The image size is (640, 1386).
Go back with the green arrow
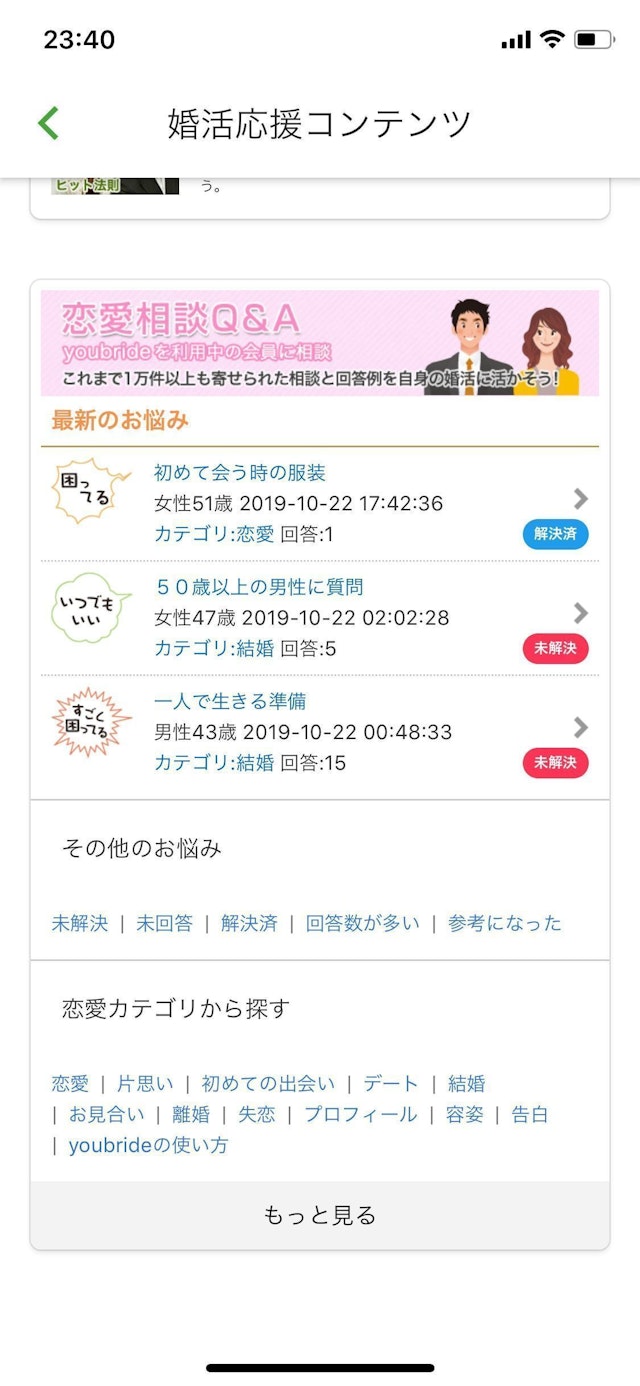pyautogui.click(x=48, y=123)
